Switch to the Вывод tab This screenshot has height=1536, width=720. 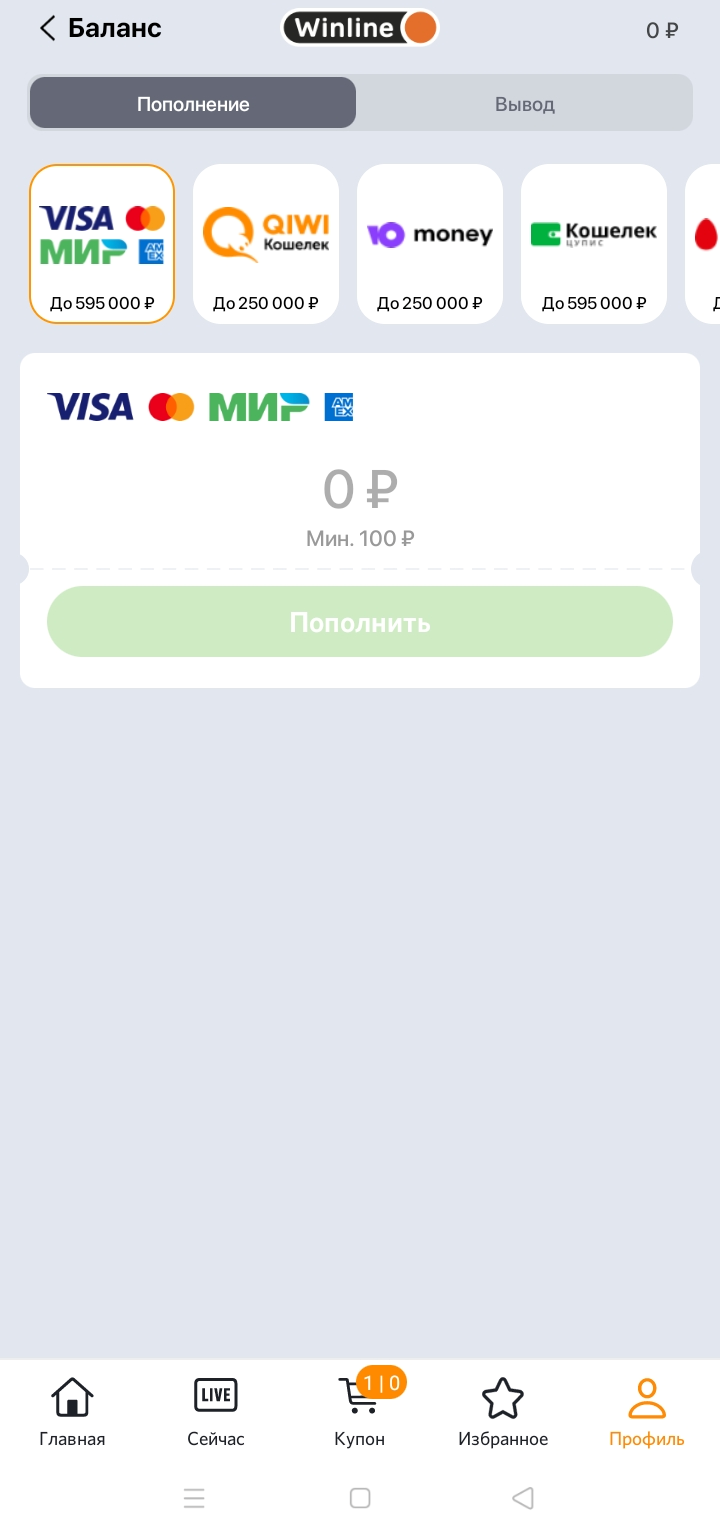(x=524, y=104)
